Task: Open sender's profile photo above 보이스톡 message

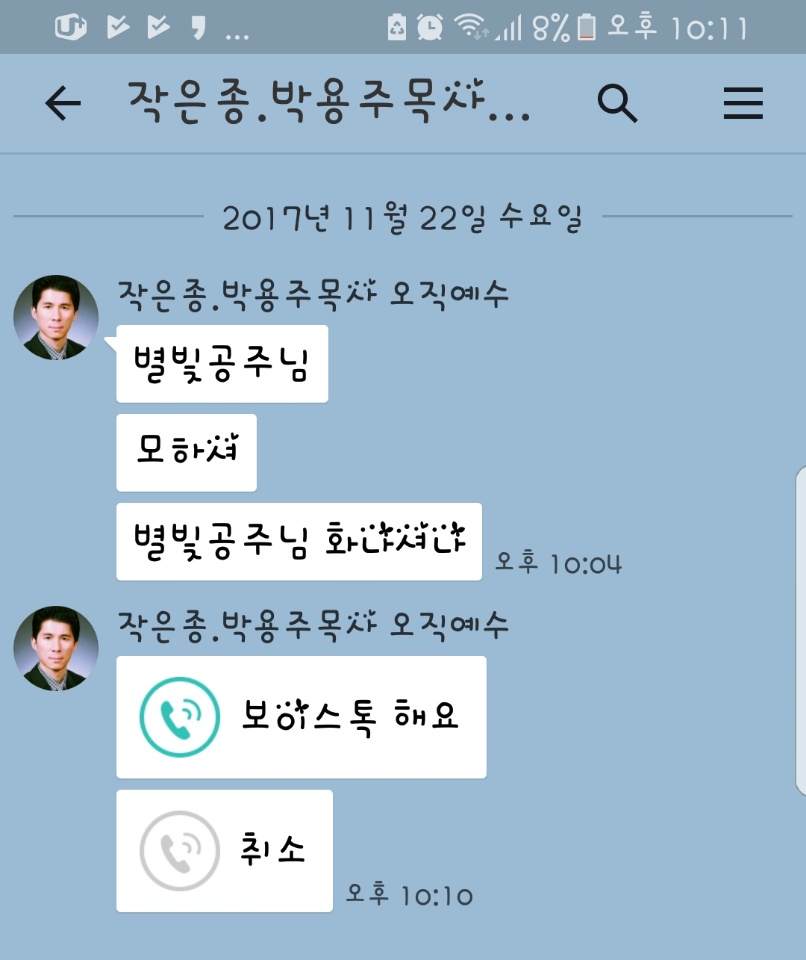Action: [x=56, y=649]
